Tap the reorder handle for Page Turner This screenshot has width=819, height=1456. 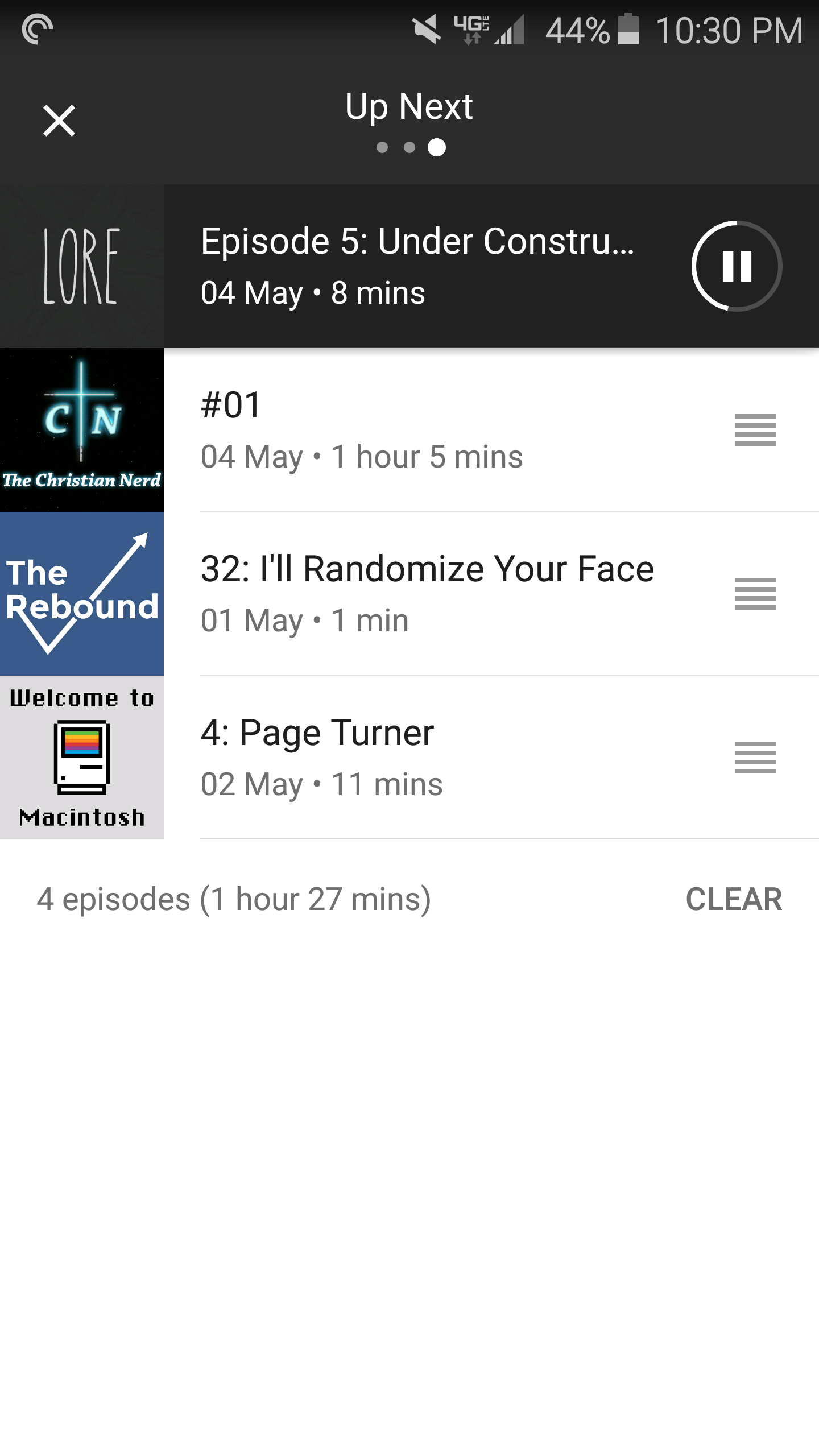(755, 757)
